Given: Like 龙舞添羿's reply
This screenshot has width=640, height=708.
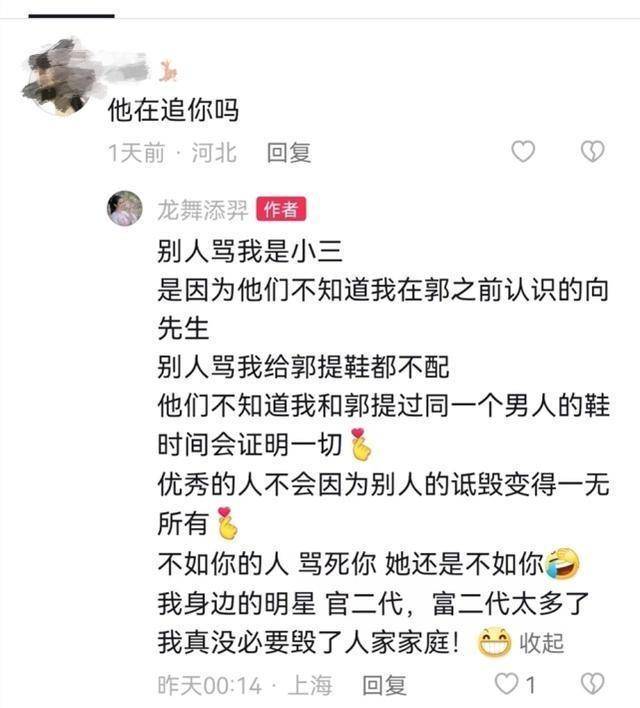Looking at the screenshot, I should [509, 685].
